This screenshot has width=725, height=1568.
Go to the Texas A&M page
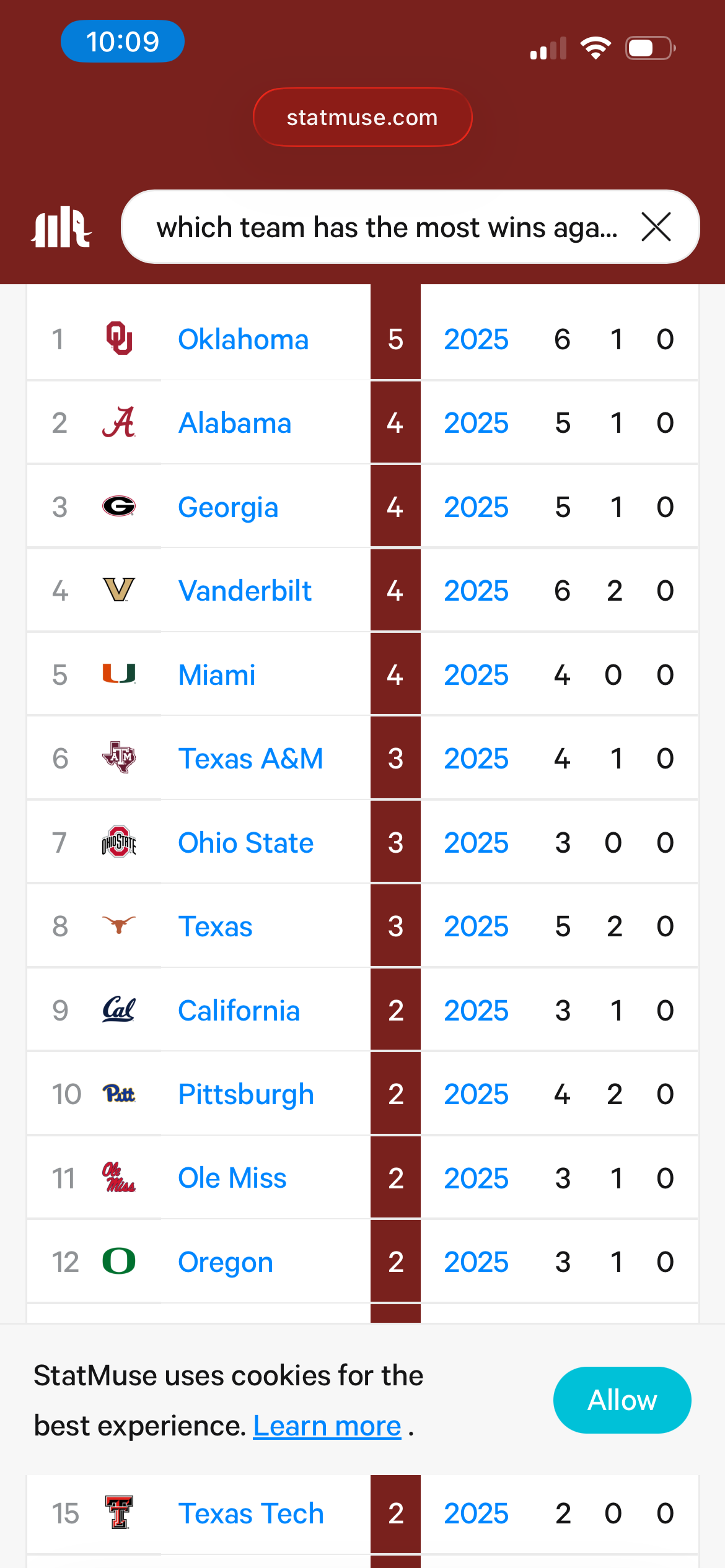tap(250, 759)
